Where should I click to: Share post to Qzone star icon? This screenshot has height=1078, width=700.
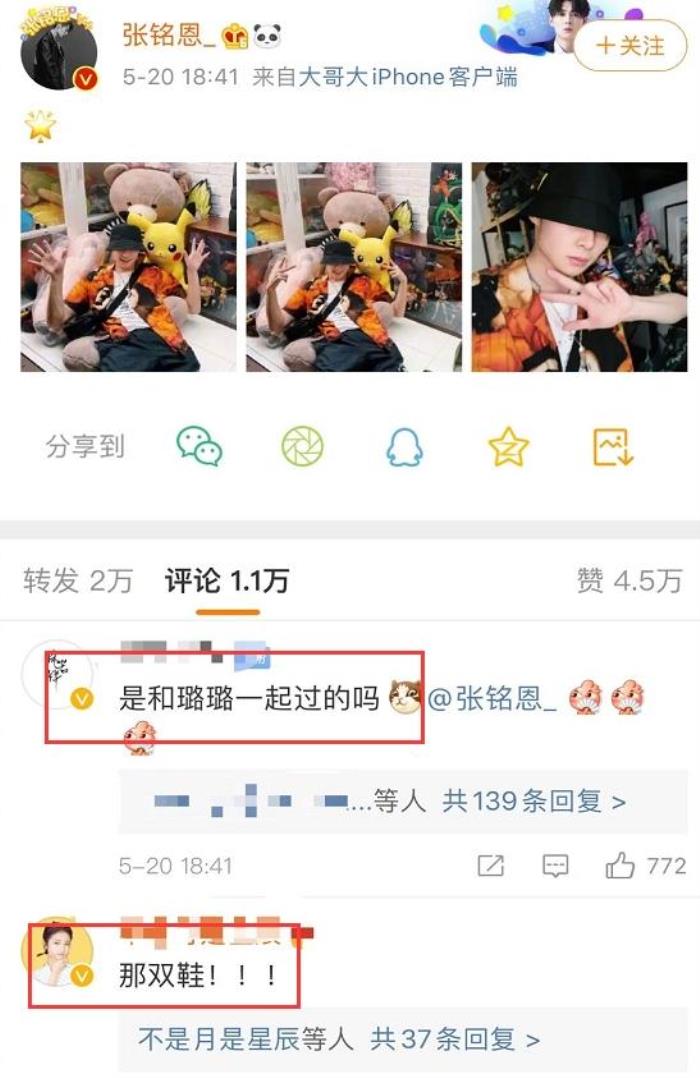click(508, 446)
